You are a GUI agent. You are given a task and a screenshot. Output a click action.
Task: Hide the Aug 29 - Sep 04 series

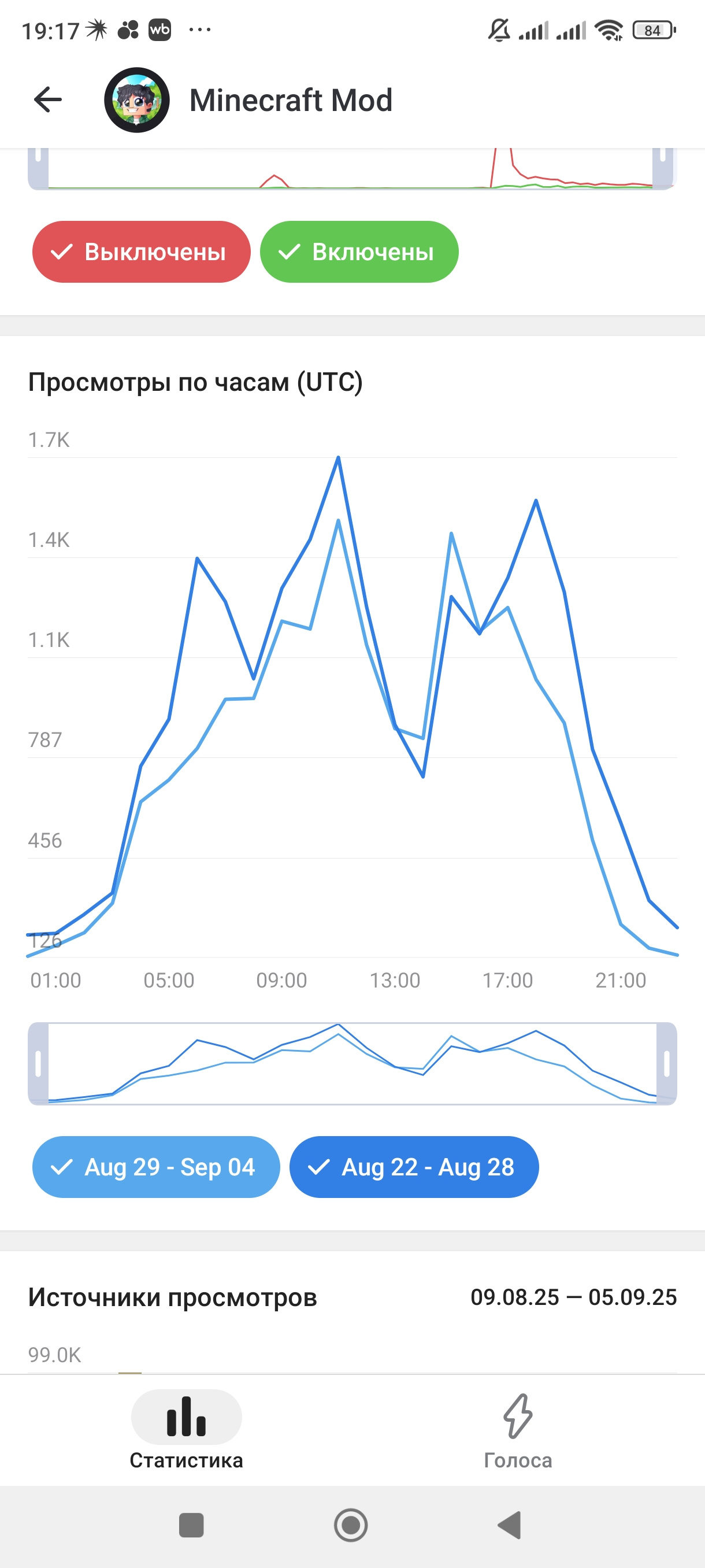click(155, 1167)
